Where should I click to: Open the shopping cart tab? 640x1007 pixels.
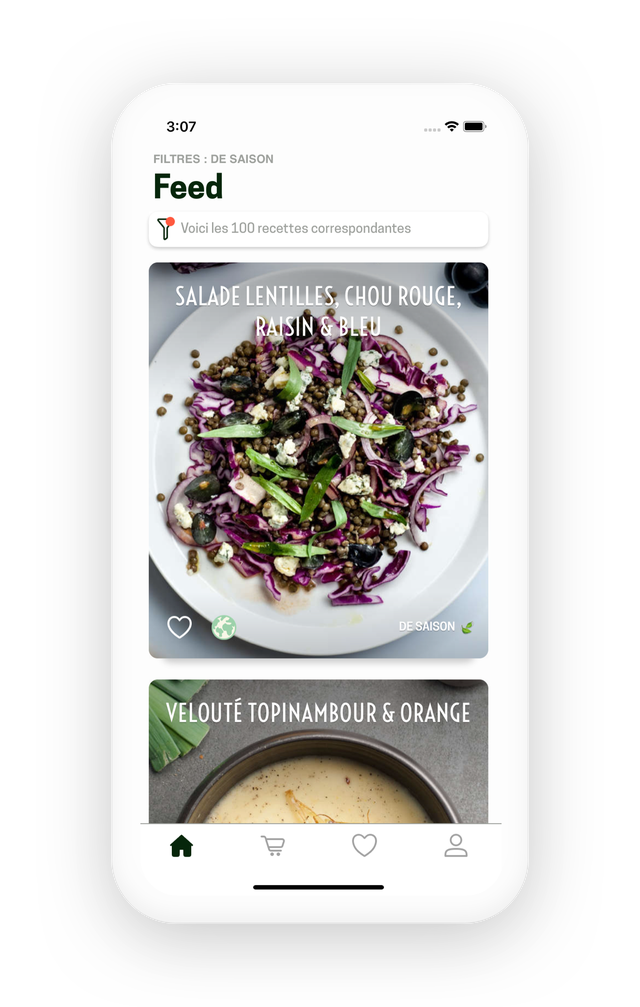pyautogui.click(x=272, y=846)
